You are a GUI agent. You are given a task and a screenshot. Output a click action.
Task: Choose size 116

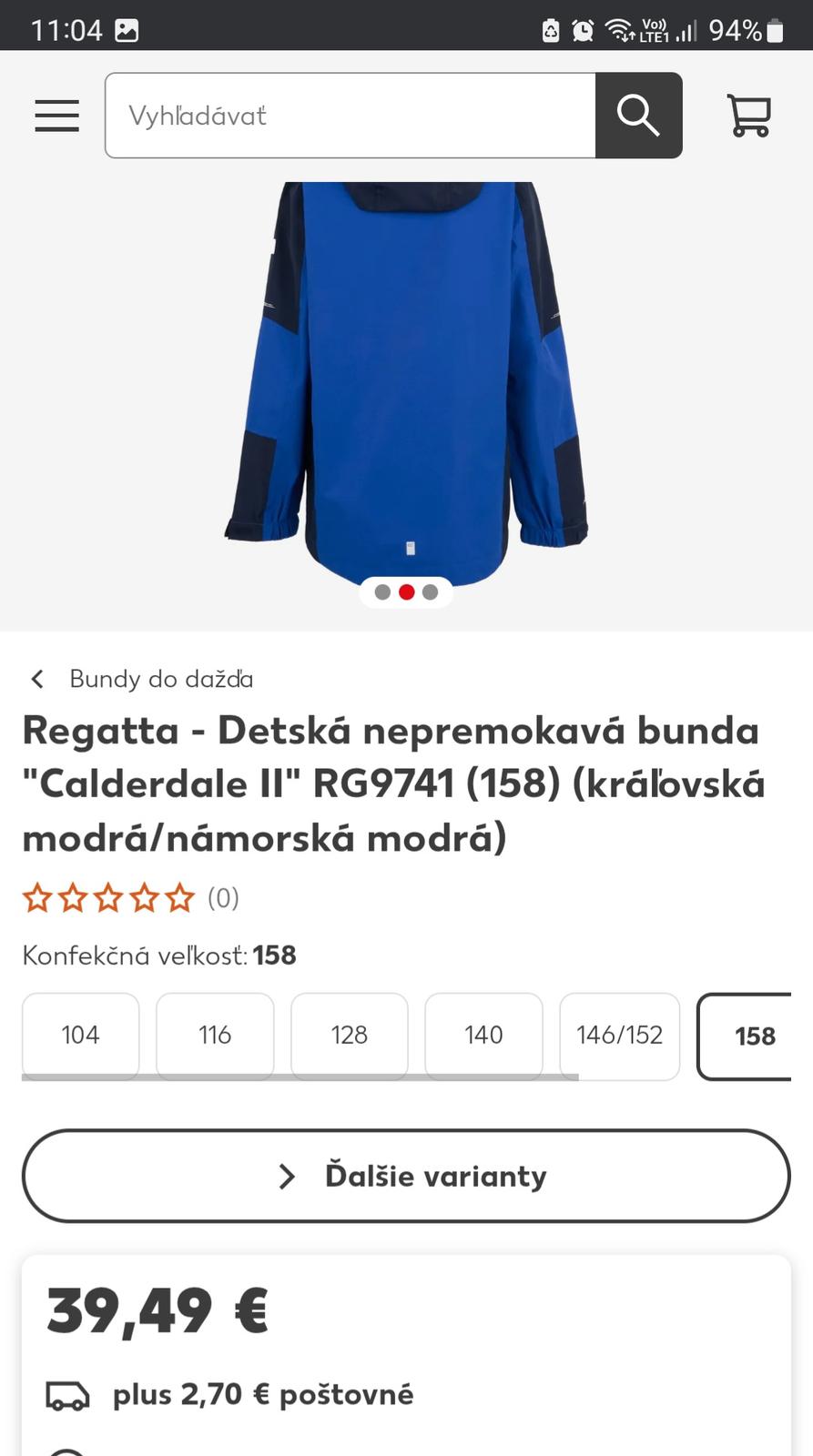click(x=215, y=1035)
